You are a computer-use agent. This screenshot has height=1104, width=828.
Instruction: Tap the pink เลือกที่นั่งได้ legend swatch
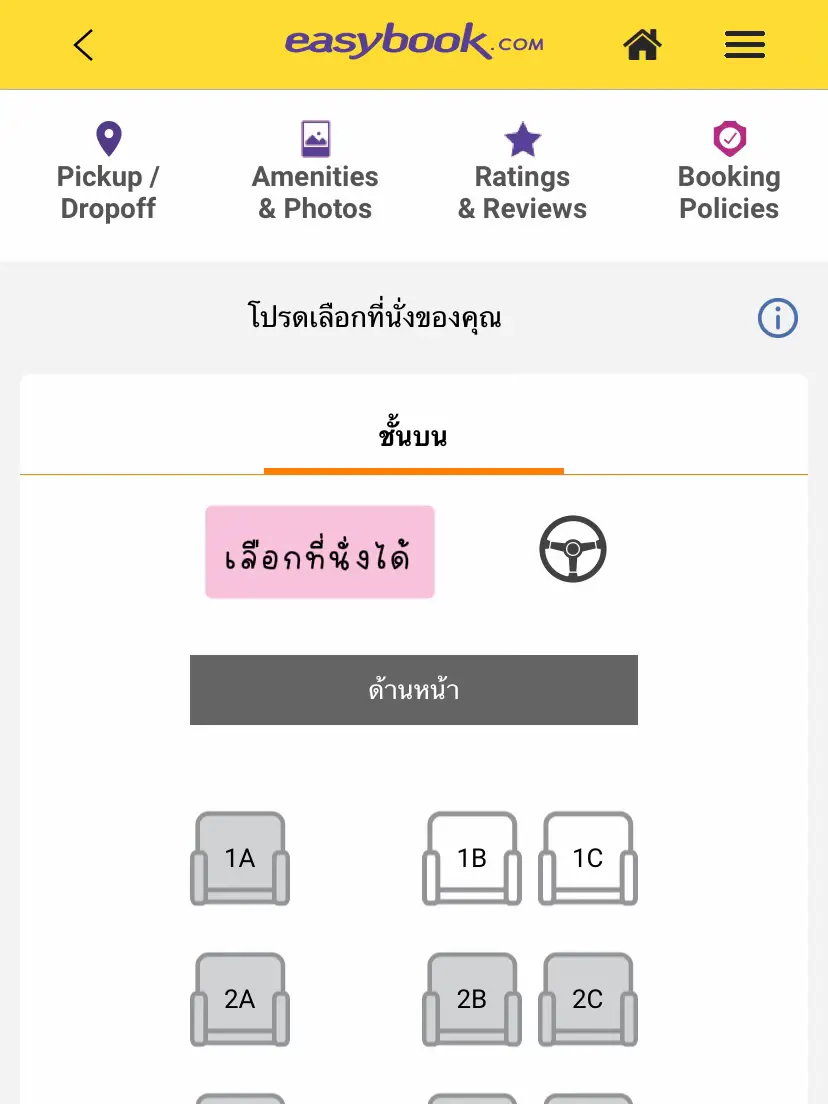320,551
